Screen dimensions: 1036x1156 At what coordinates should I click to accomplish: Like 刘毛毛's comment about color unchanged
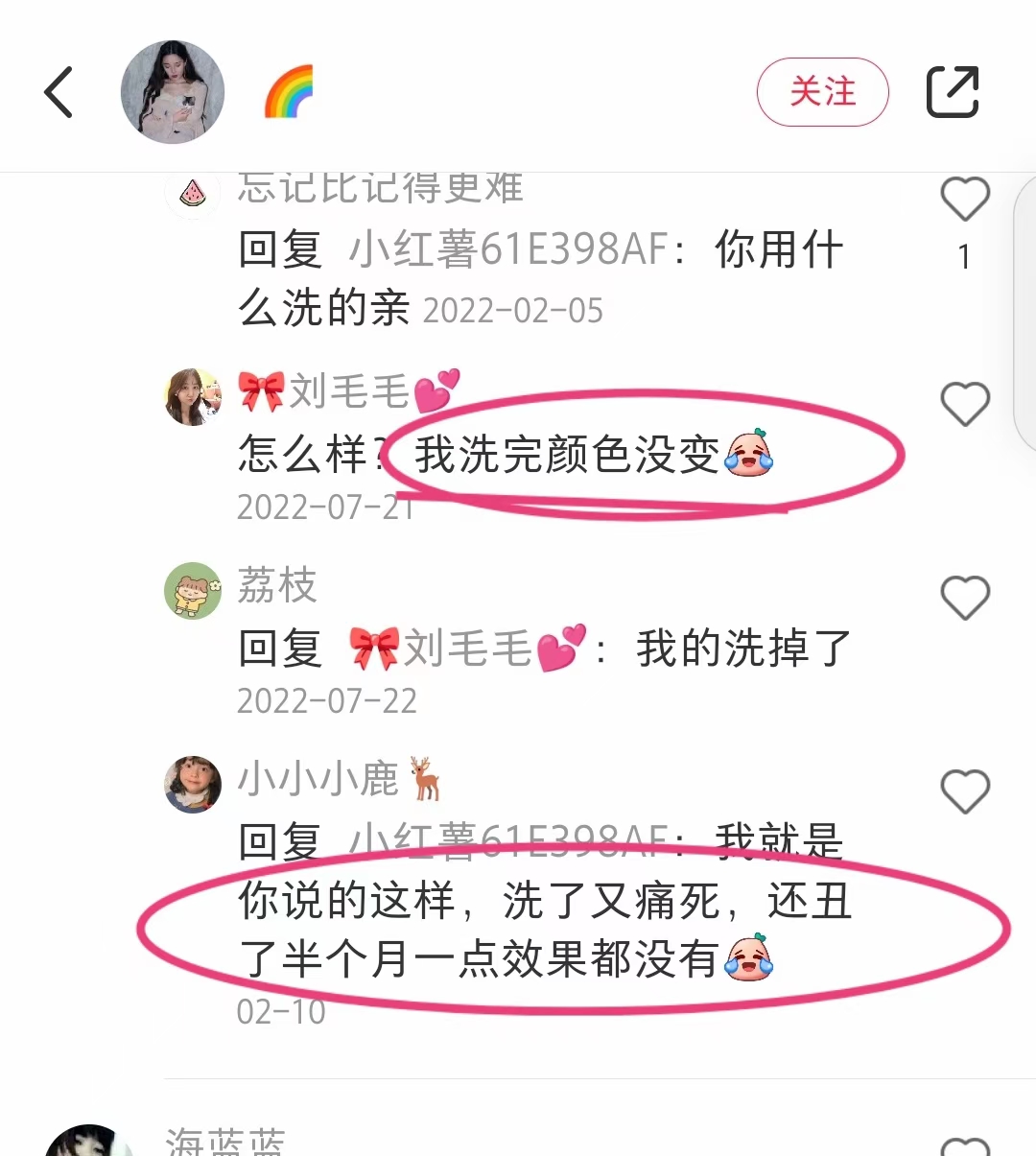[964, 403]
